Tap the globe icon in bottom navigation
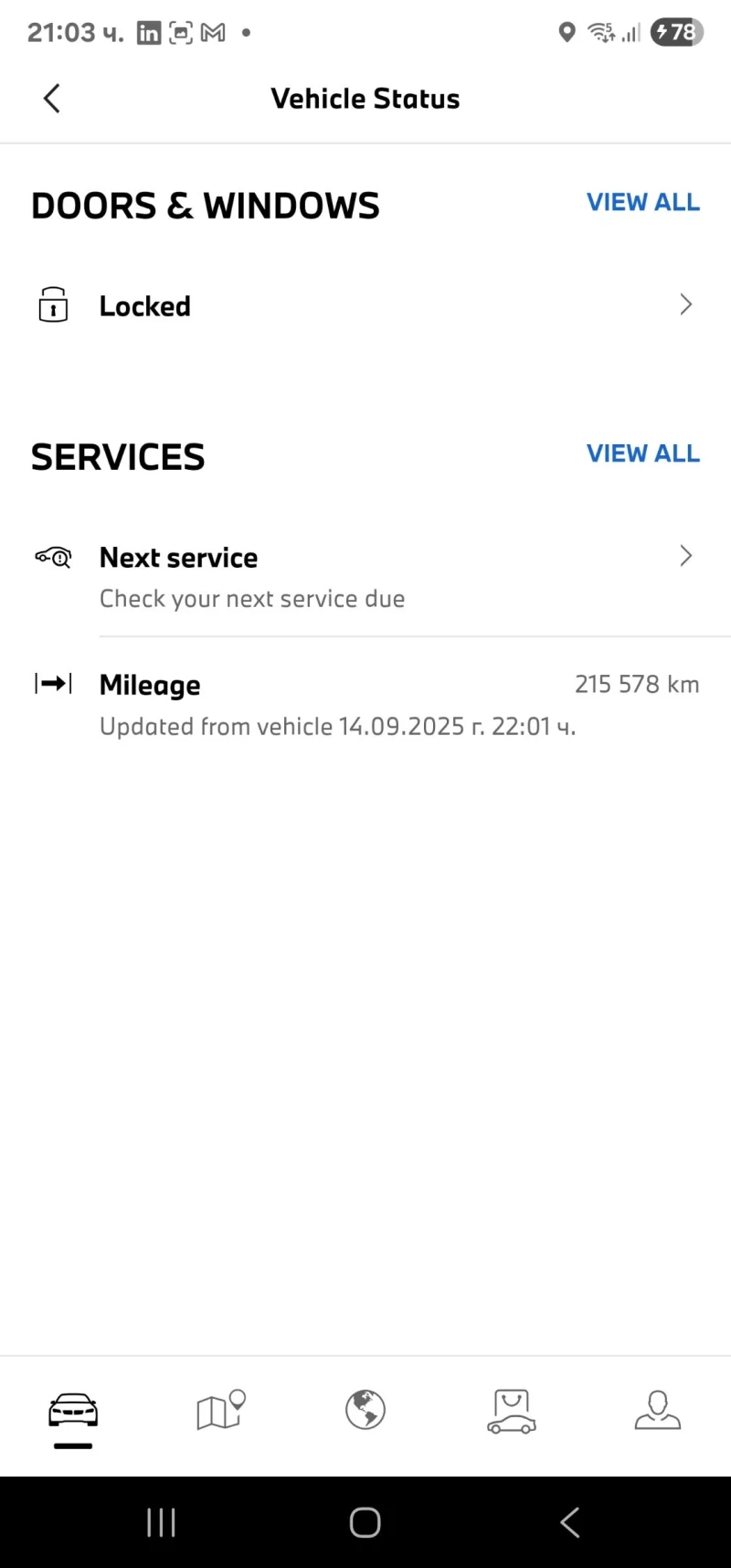 pyautogui.click(x=365, y=1411)
